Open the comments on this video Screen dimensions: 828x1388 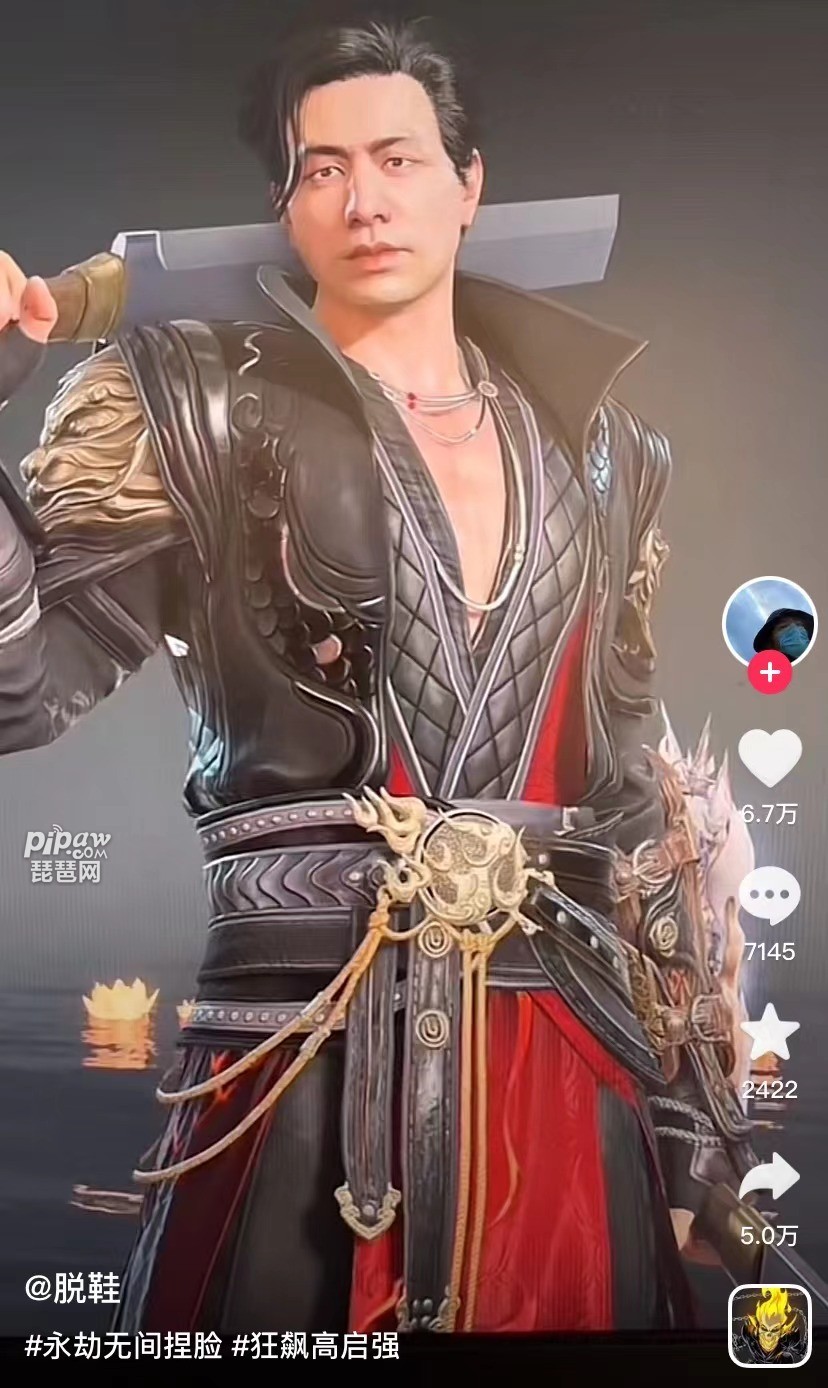pos(769,896)
